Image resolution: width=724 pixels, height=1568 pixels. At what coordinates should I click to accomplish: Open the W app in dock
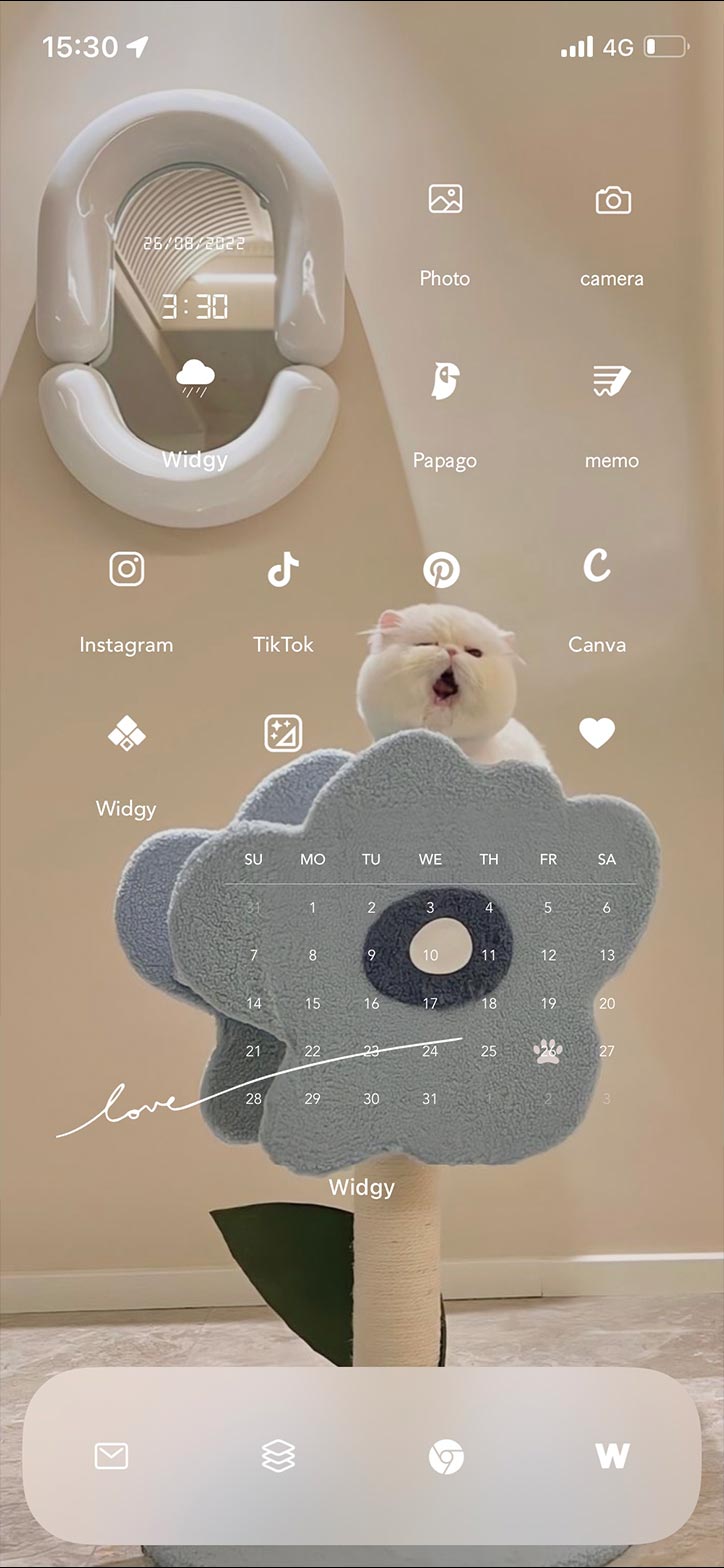coord(612,1456)
